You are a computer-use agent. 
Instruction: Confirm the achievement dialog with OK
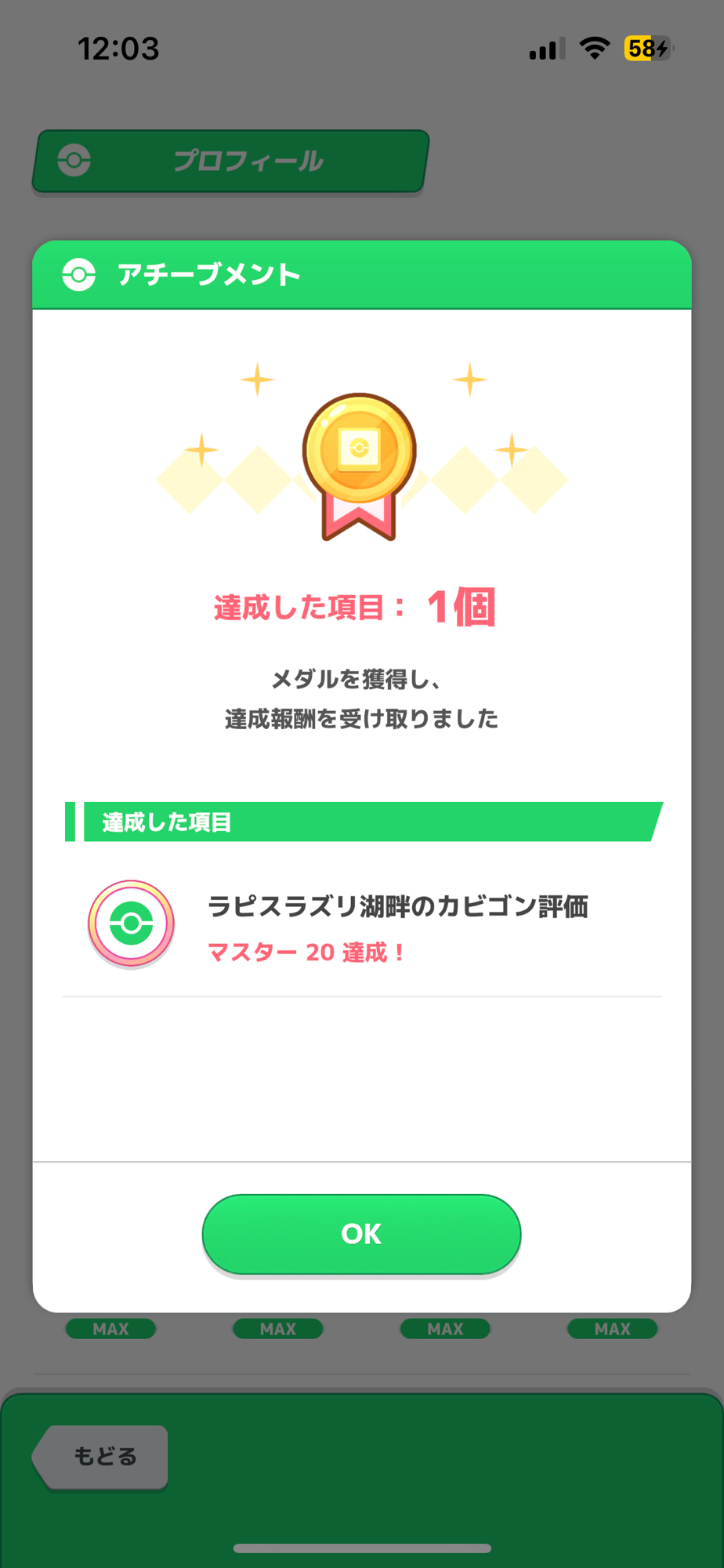click(x=361, y=1234)
